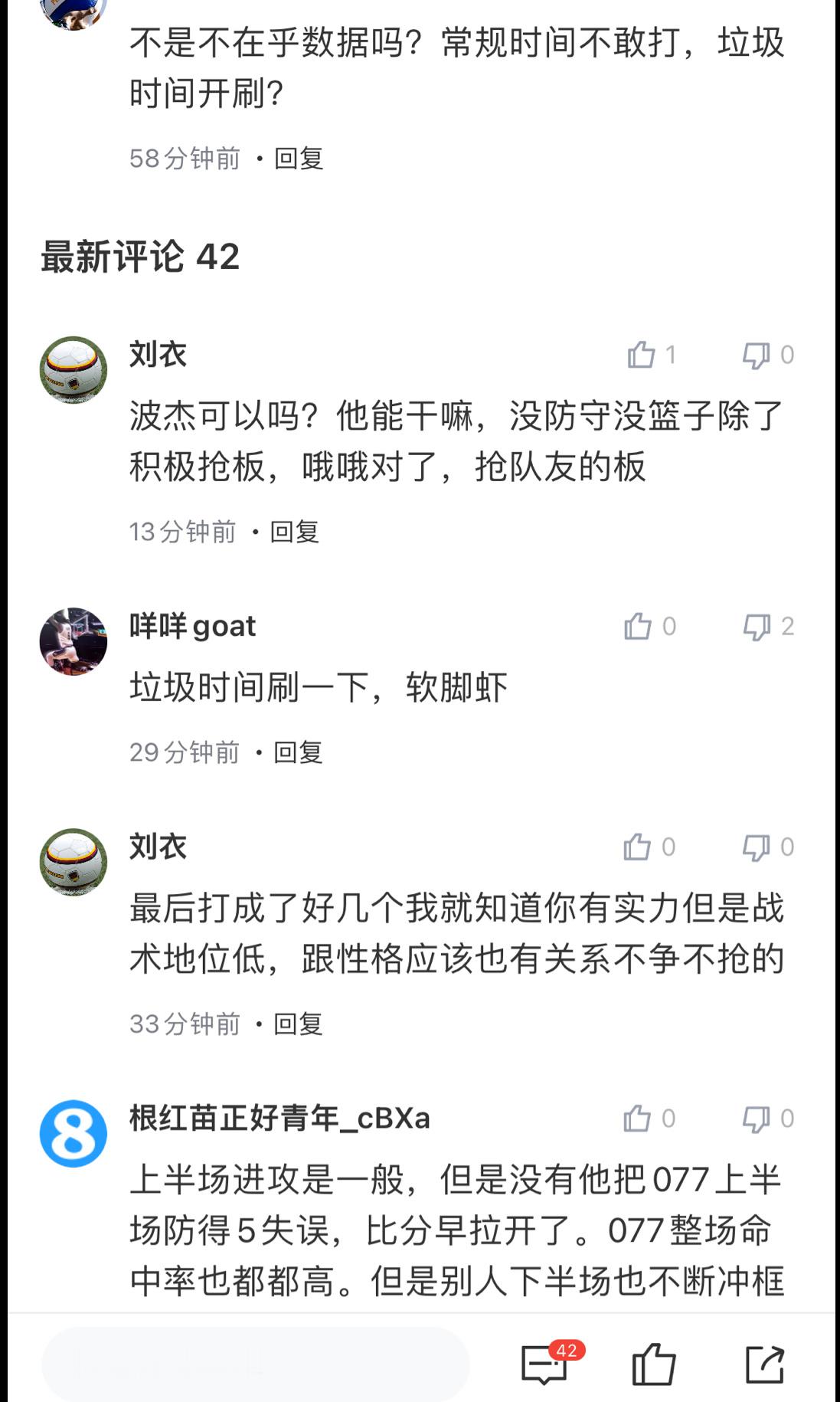Image resolution: width=840 pixels, height=1402 pixels.
Task: Dislike 根红苗正好青年_cBXa's comment
Action: pyautogui.click(x=758, y=1118)
